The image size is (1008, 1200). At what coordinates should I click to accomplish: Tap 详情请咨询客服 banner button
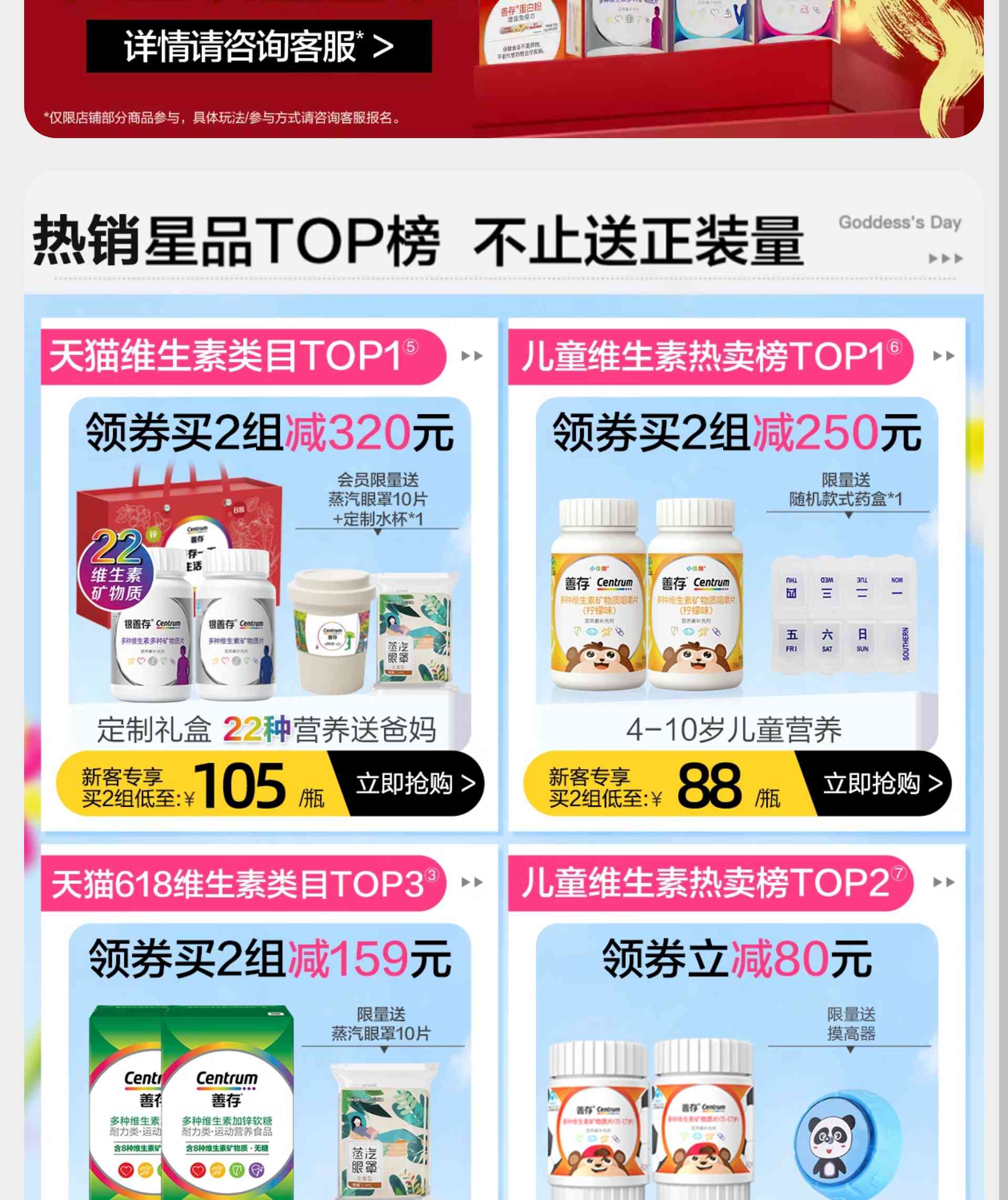pyautogui.click(x=259, y=46)
